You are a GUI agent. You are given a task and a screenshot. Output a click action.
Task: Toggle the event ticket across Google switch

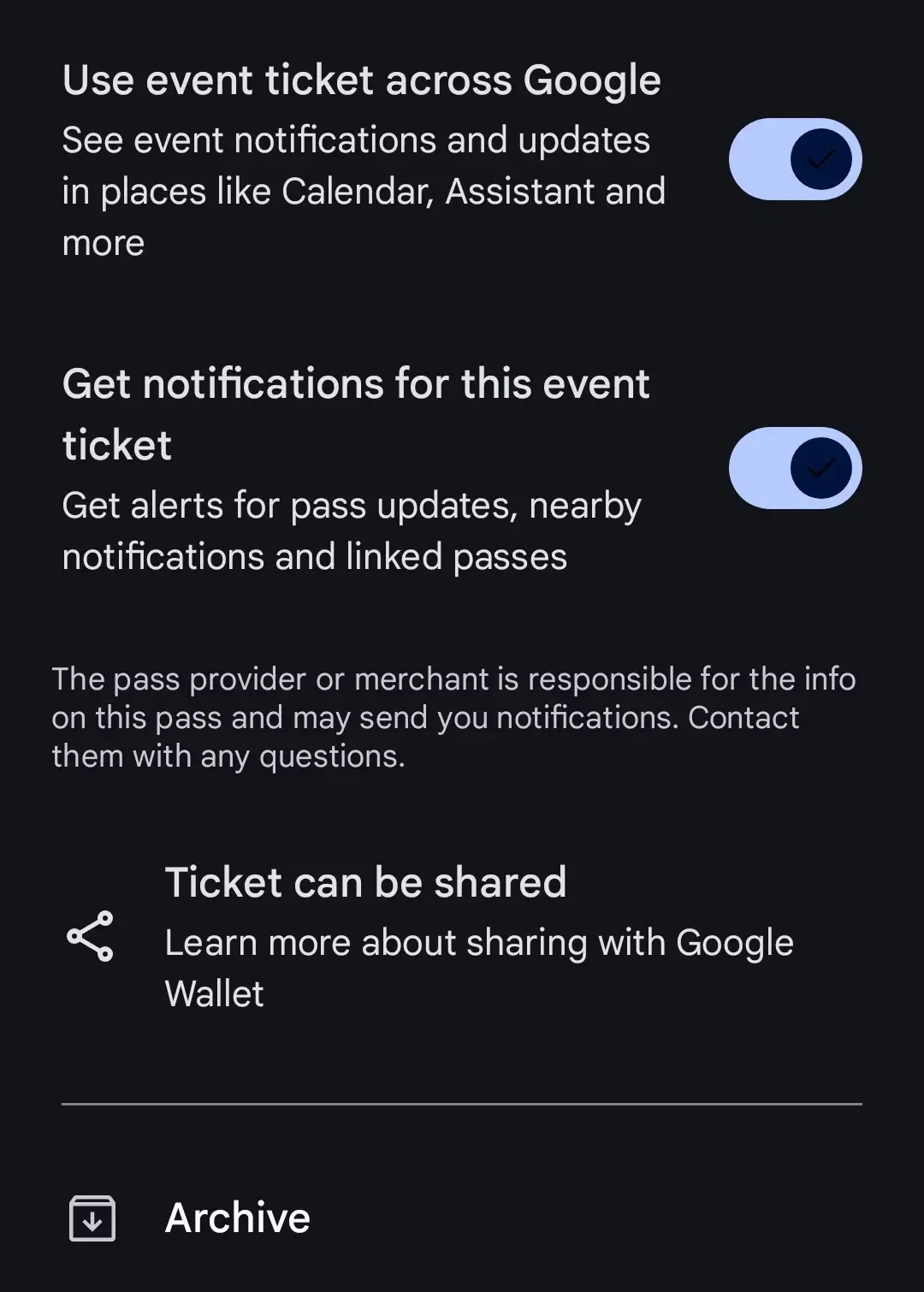(795, 159)
